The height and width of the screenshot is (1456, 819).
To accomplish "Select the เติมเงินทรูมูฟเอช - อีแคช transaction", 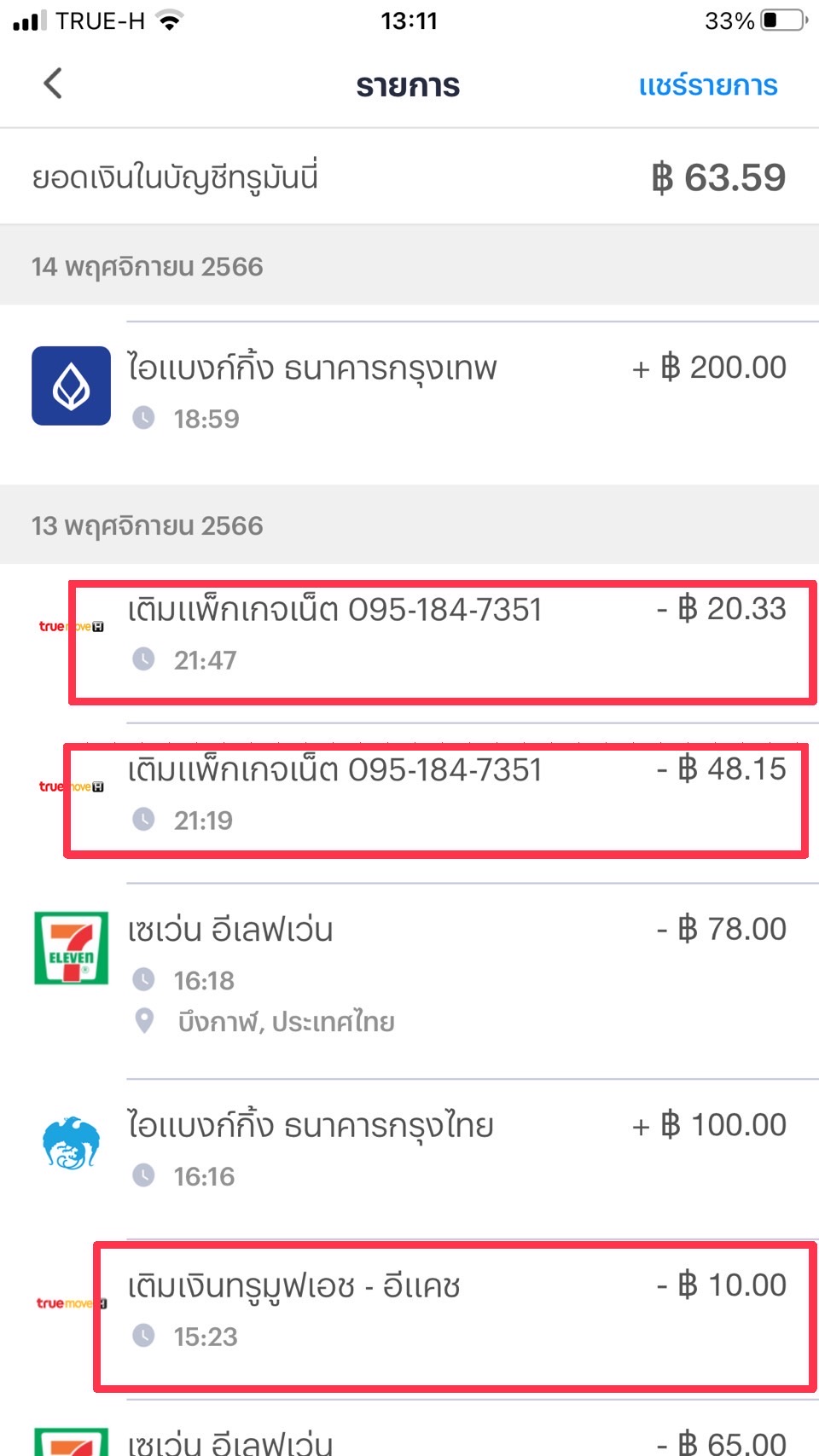I will pos(409,1319).
